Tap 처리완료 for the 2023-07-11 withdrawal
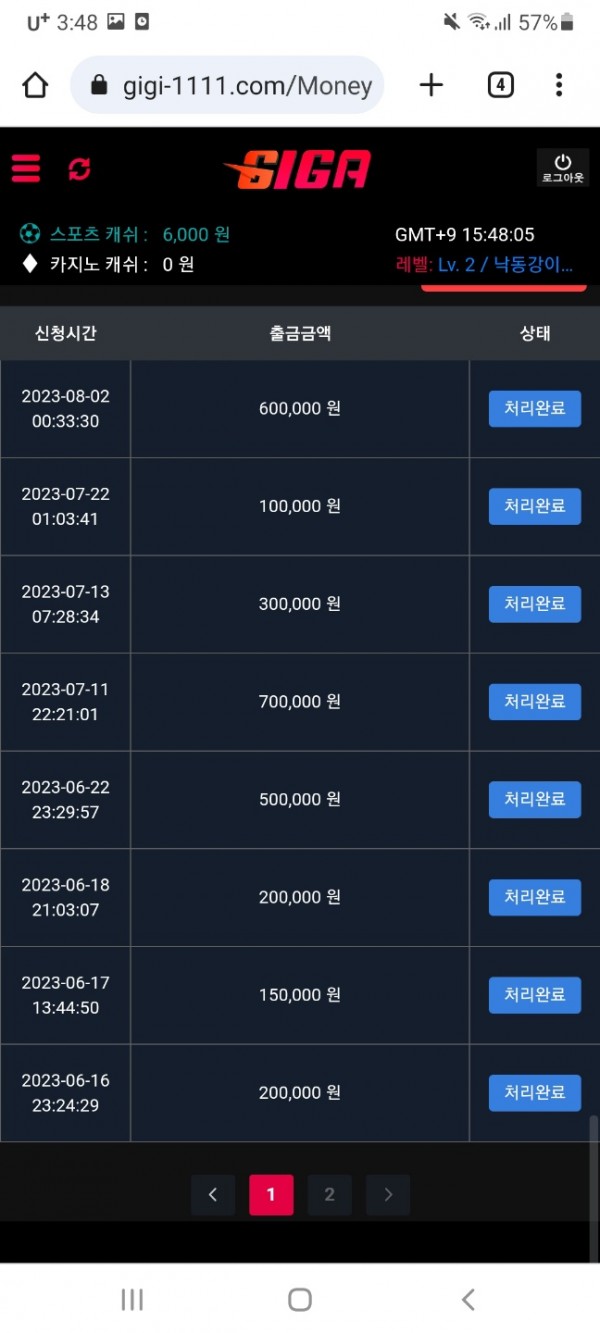The height and width of the screenshot is (1333, 600). point(534,702)
